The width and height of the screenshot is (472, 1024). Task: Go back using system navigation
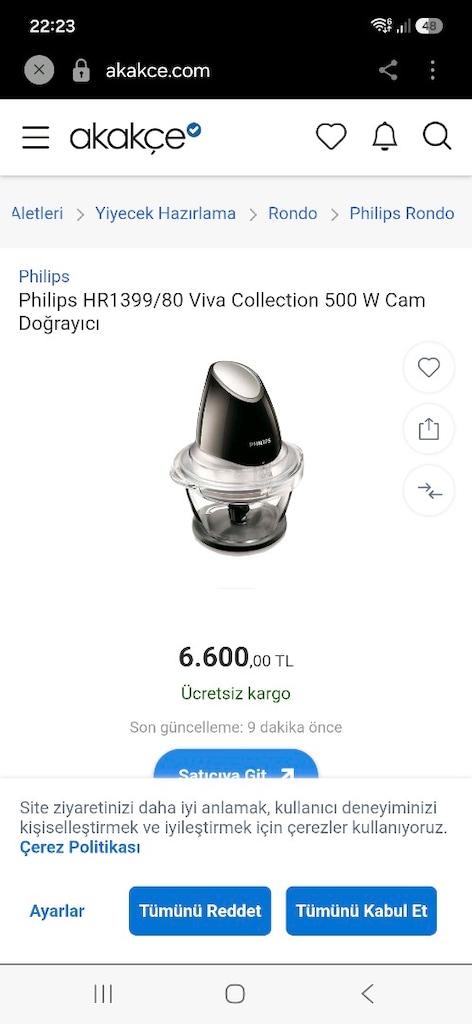(368, 994)
